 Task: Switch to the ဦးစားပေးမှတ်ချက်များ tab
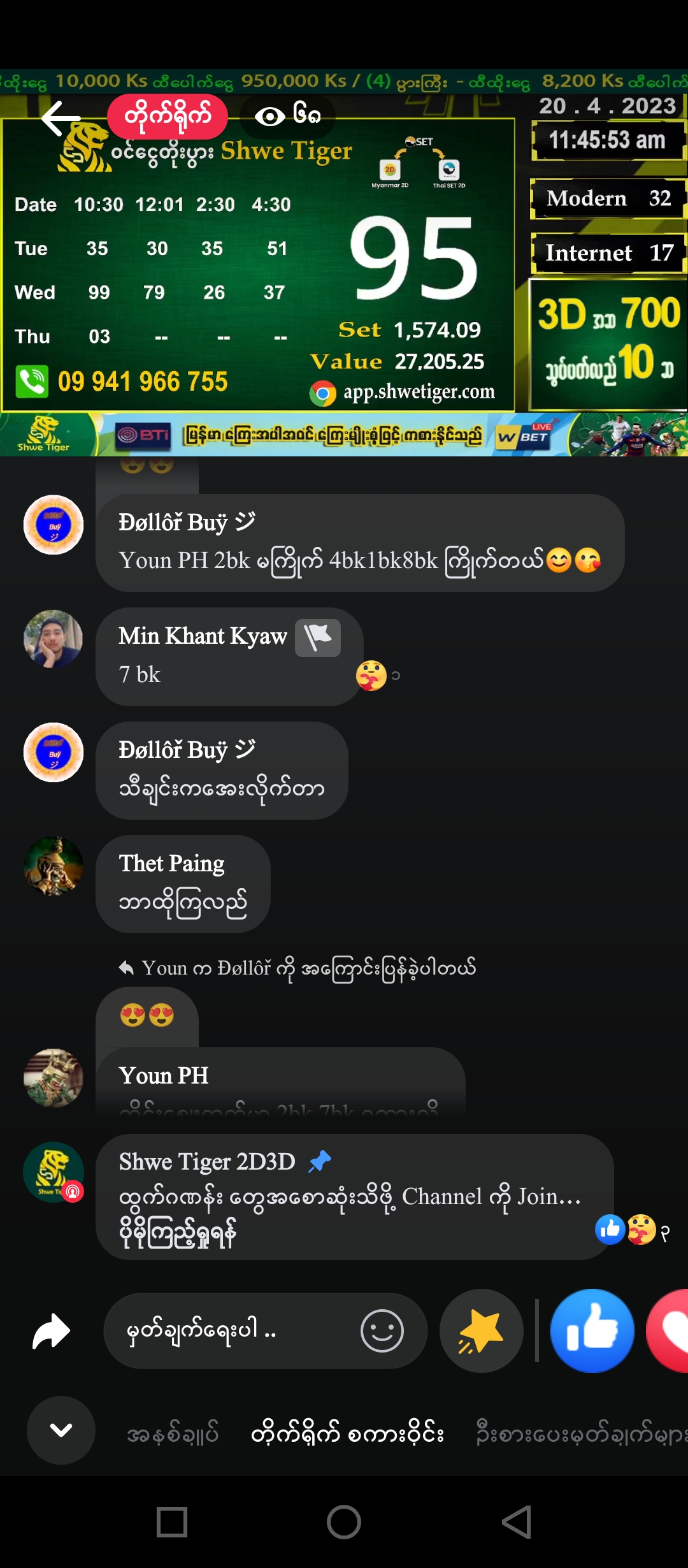click(580, 1434)
